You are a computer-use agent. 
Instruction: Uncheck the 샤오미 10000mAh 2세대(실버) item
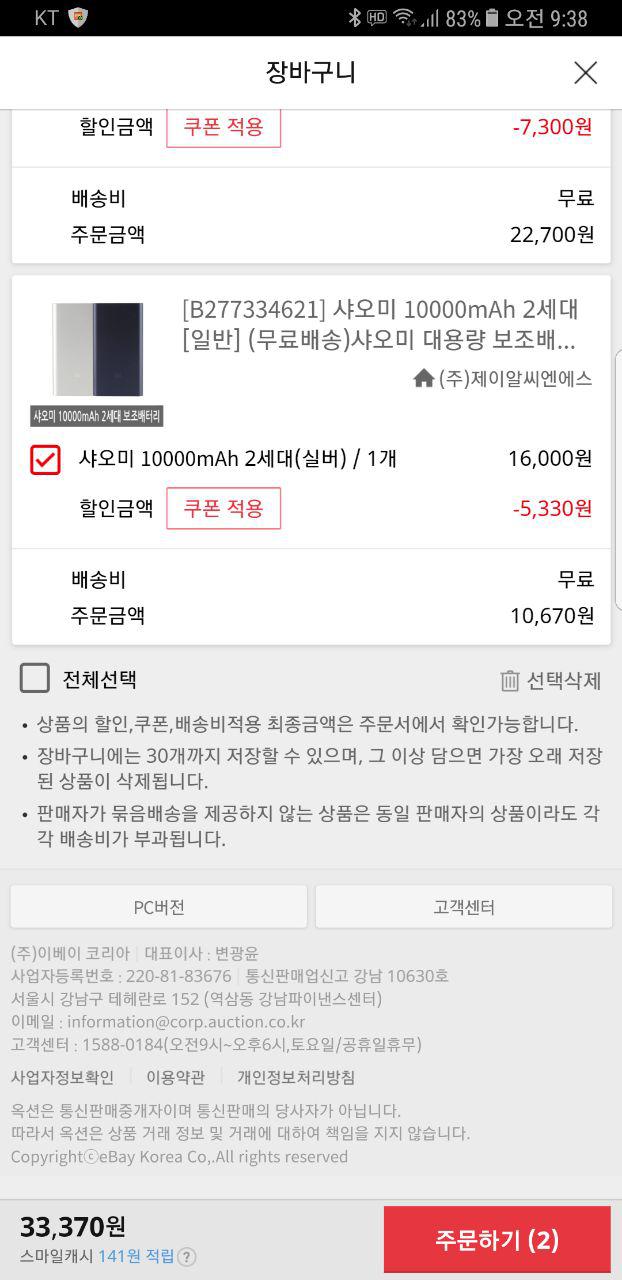click(x=45, y=459)
